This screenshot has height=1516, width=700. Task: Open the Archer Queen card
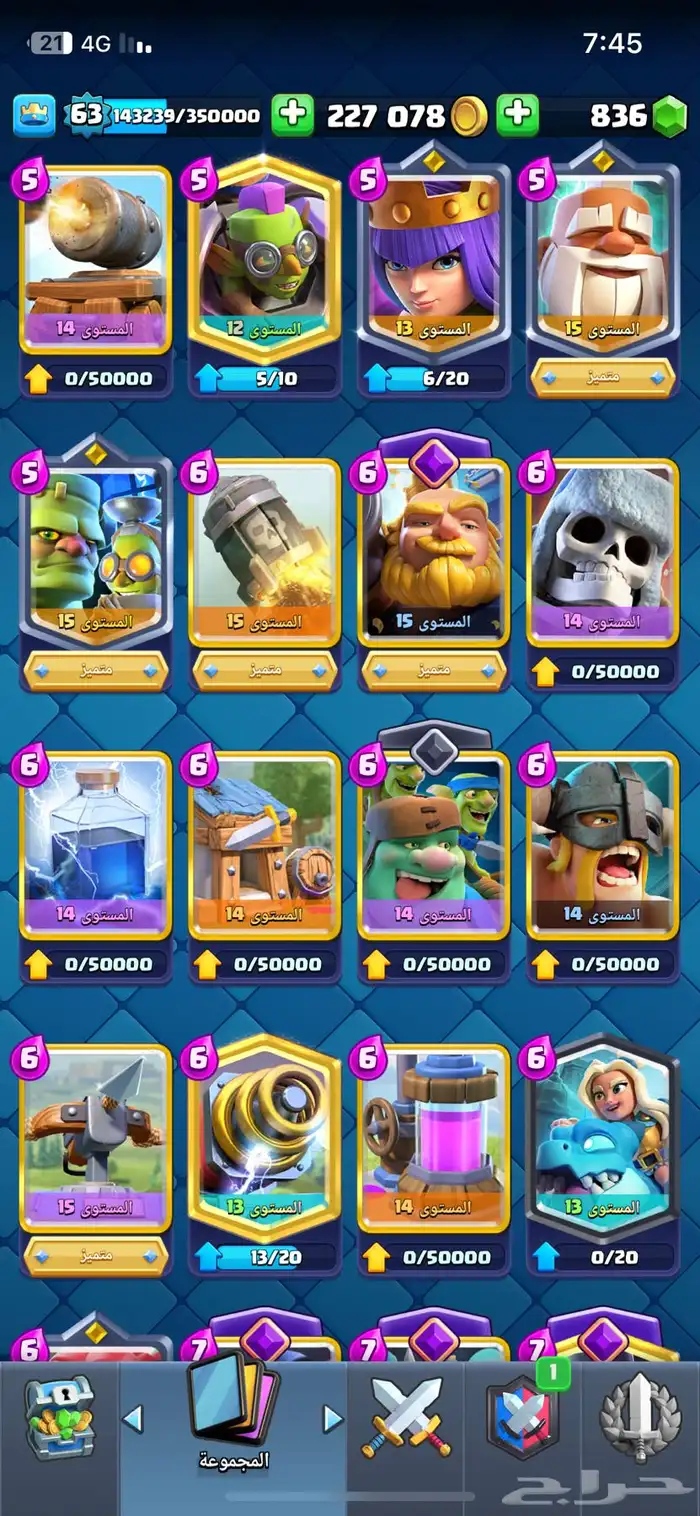[434, 260]
